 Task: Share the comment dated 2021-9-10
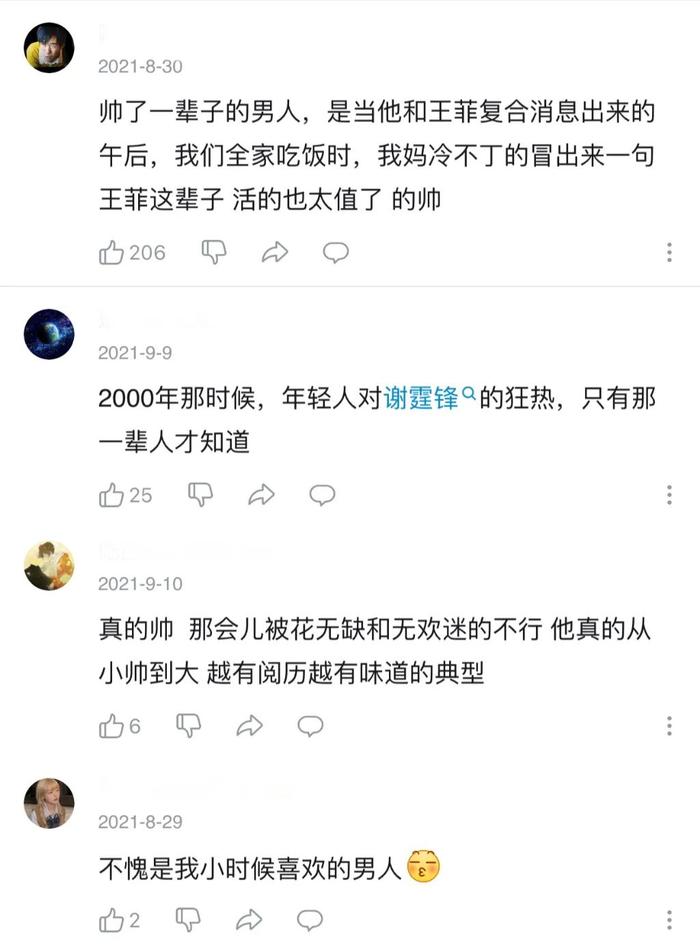[x=249, y=727]
